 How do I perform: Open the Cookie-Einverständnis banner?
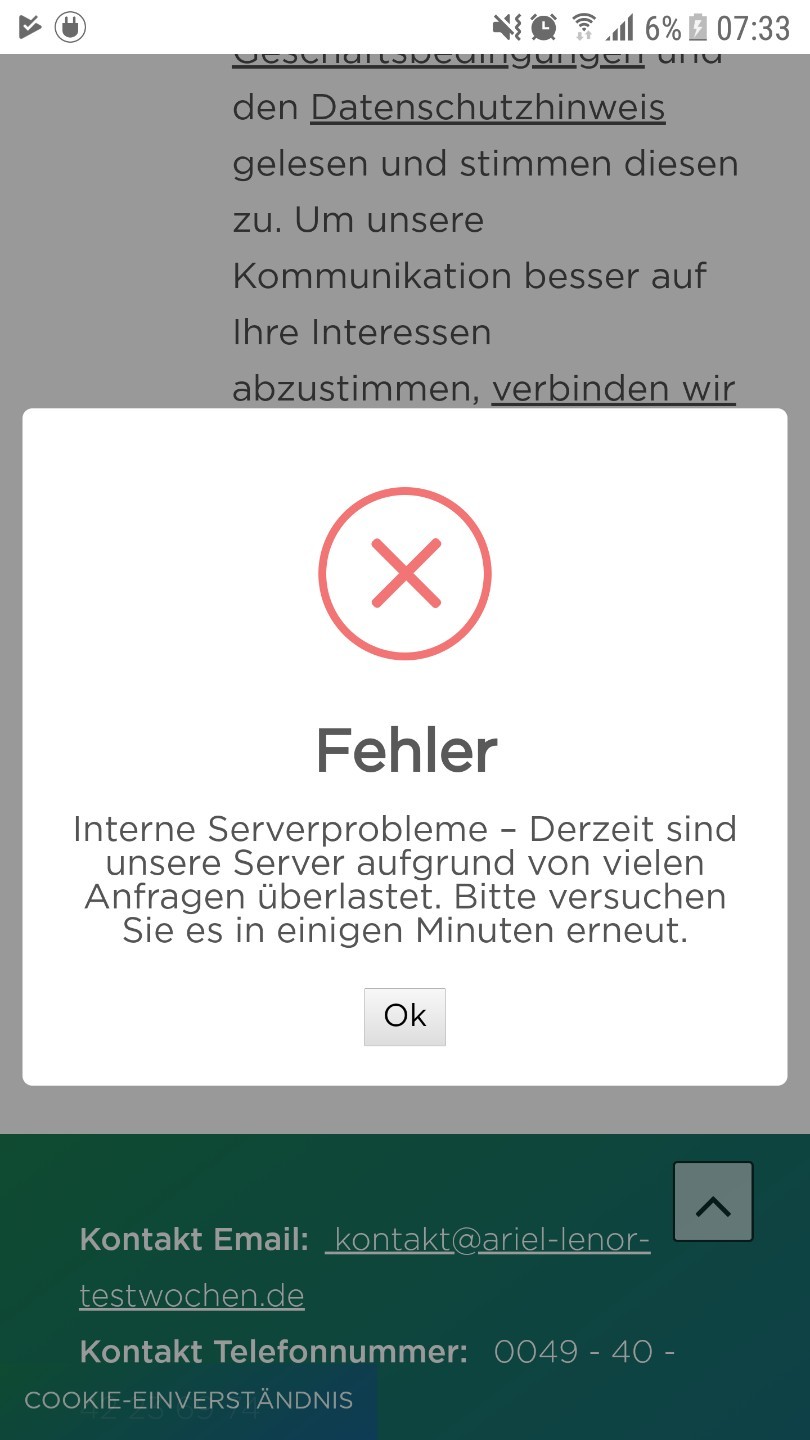[189, 1401]
